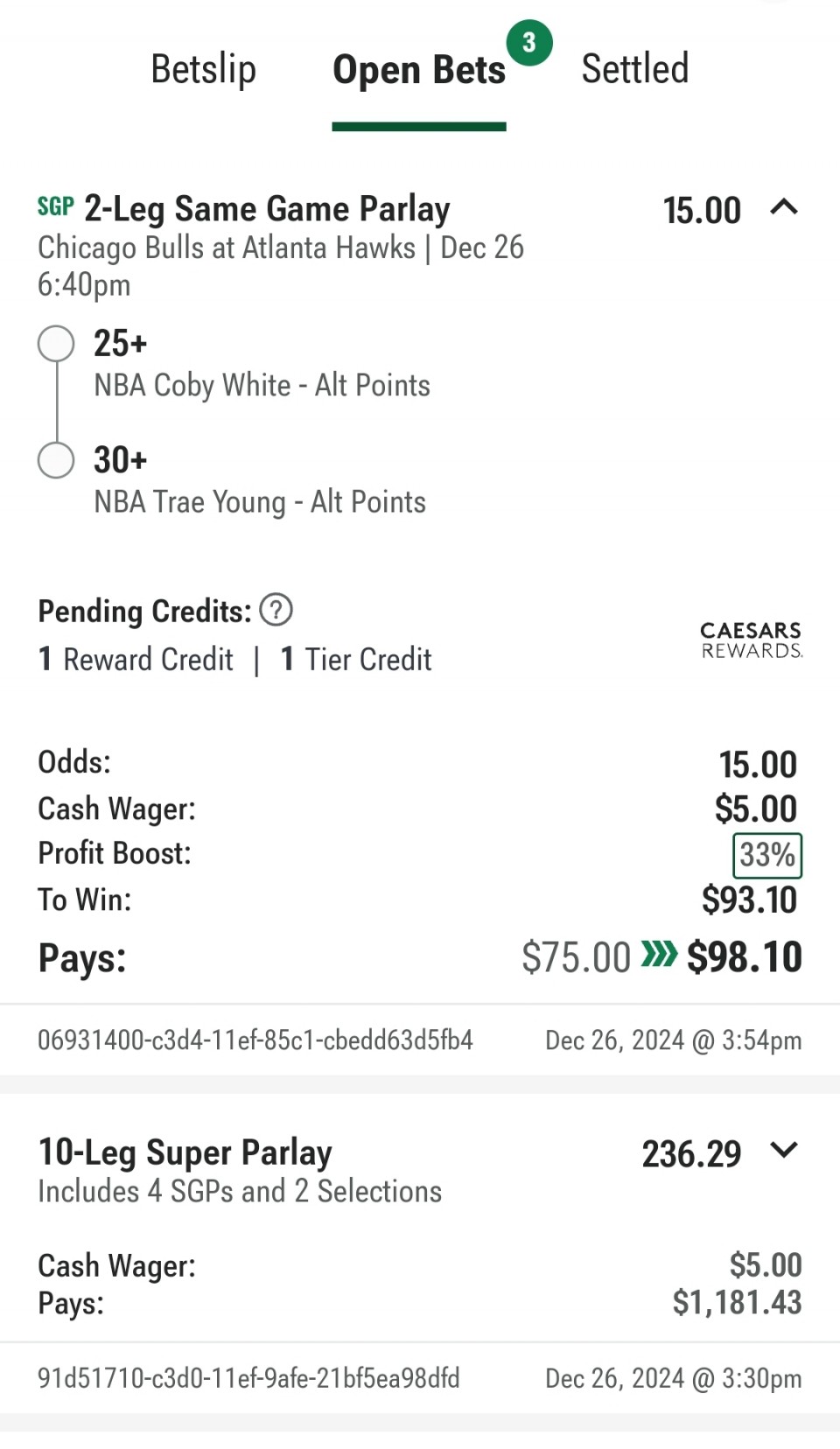The image size is (840, 1449).
Task: Collapse the 2-Leg Same Game Parlay
Action: (x=784, y=207)
